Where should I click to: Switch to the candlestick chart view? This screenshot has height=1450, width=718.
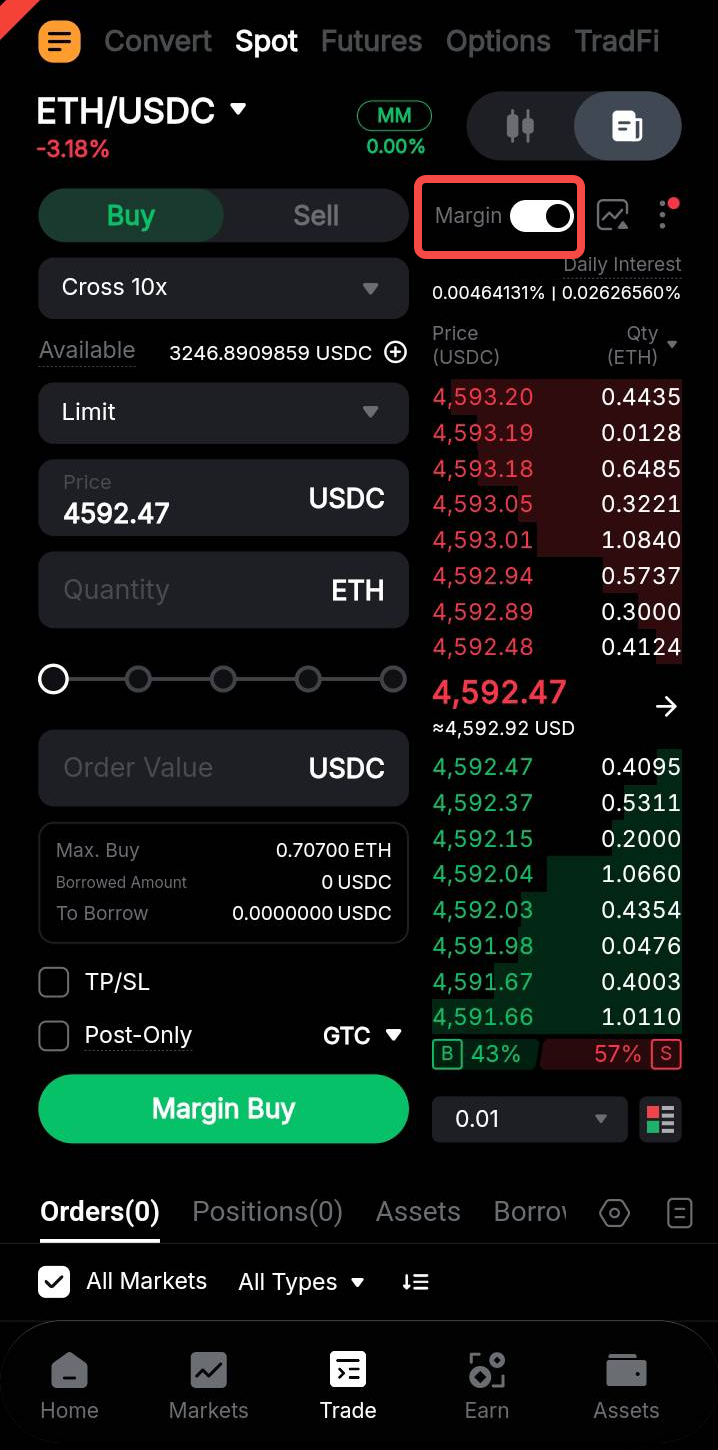tap(520, 126)
